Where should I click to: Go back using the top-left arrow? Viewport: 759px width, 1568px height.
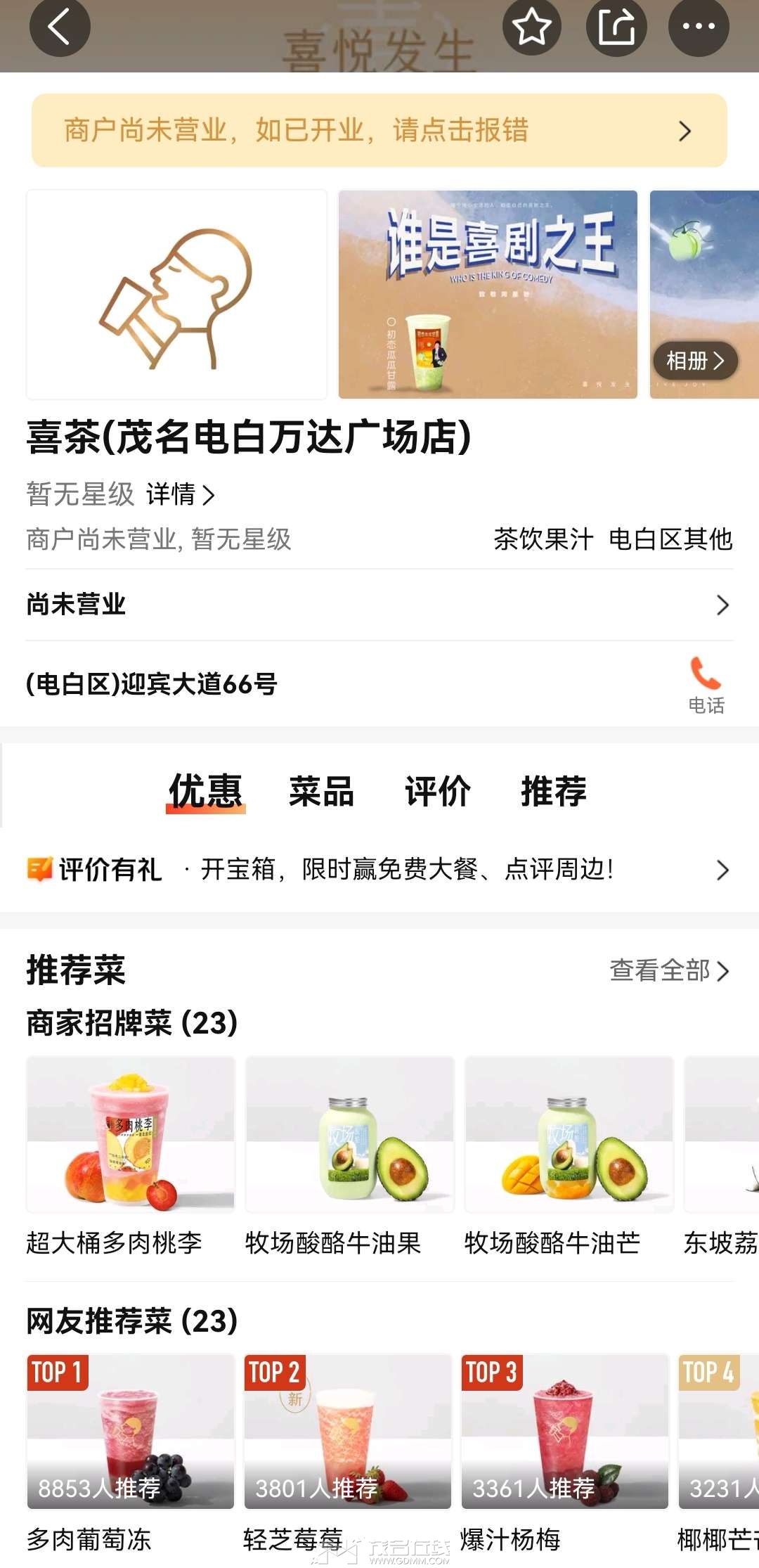click(x=60, y=27)
